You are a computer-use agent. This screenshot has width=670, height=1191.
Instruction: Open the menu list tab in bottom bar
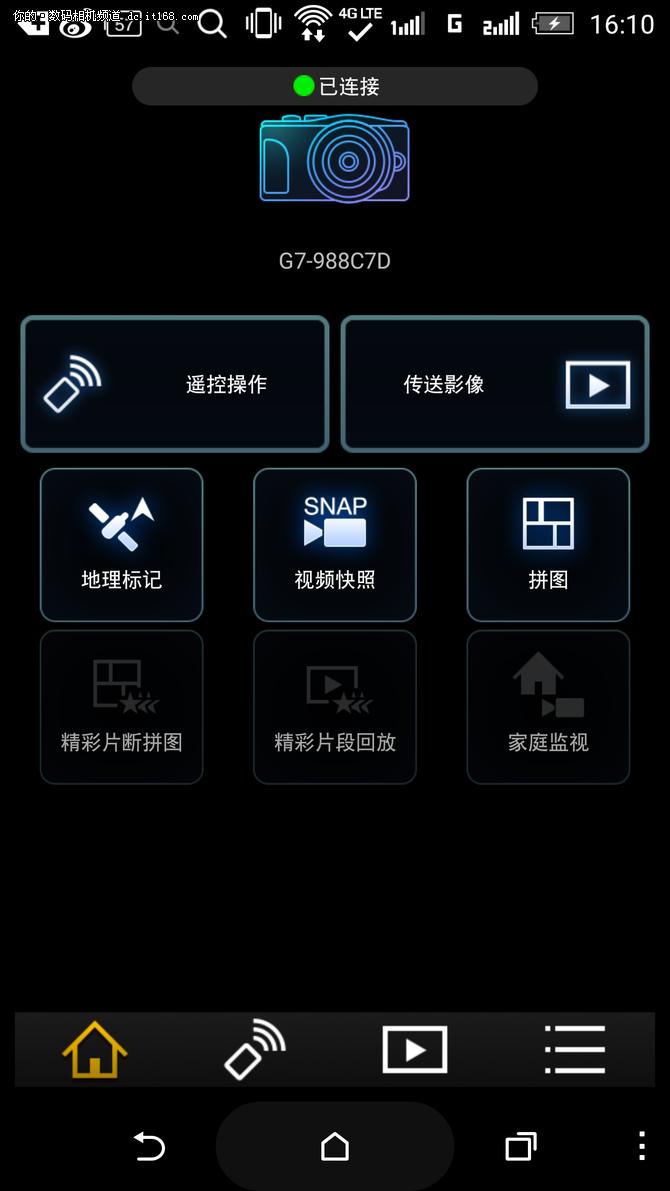click(x=575, y=1049)
